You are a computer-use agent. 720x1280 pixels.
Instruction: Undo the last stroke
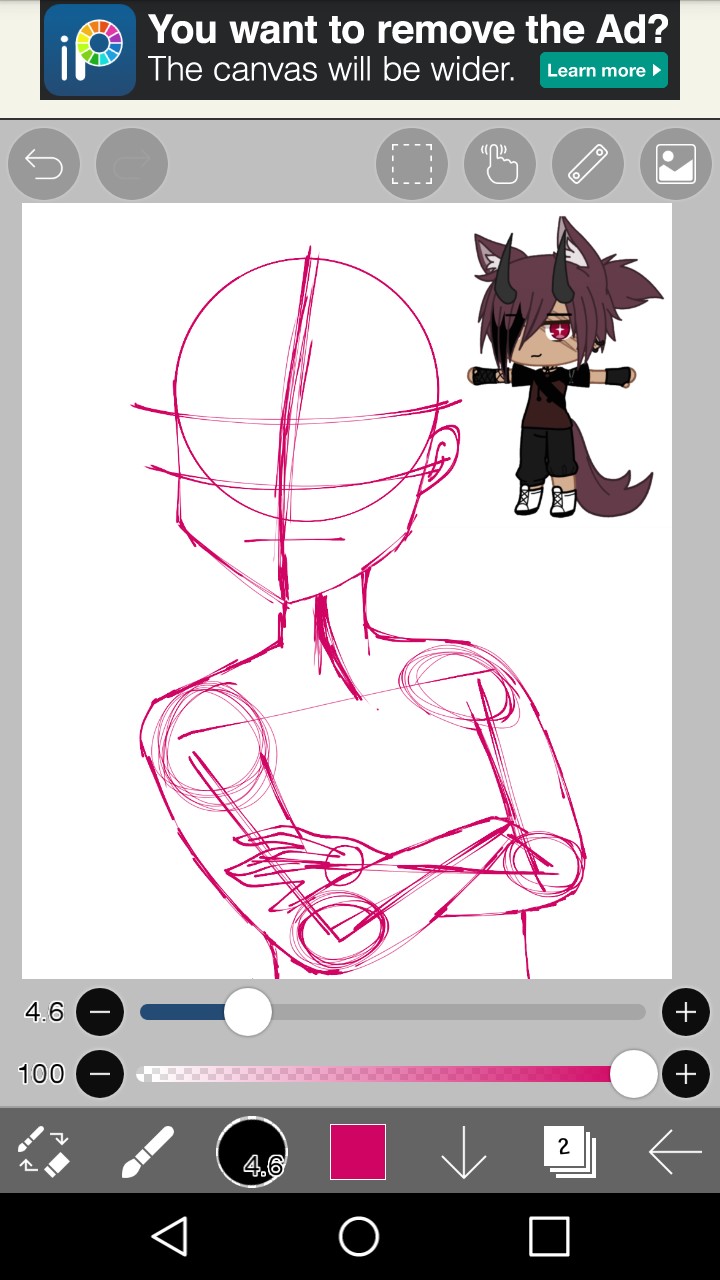point(44,163)
